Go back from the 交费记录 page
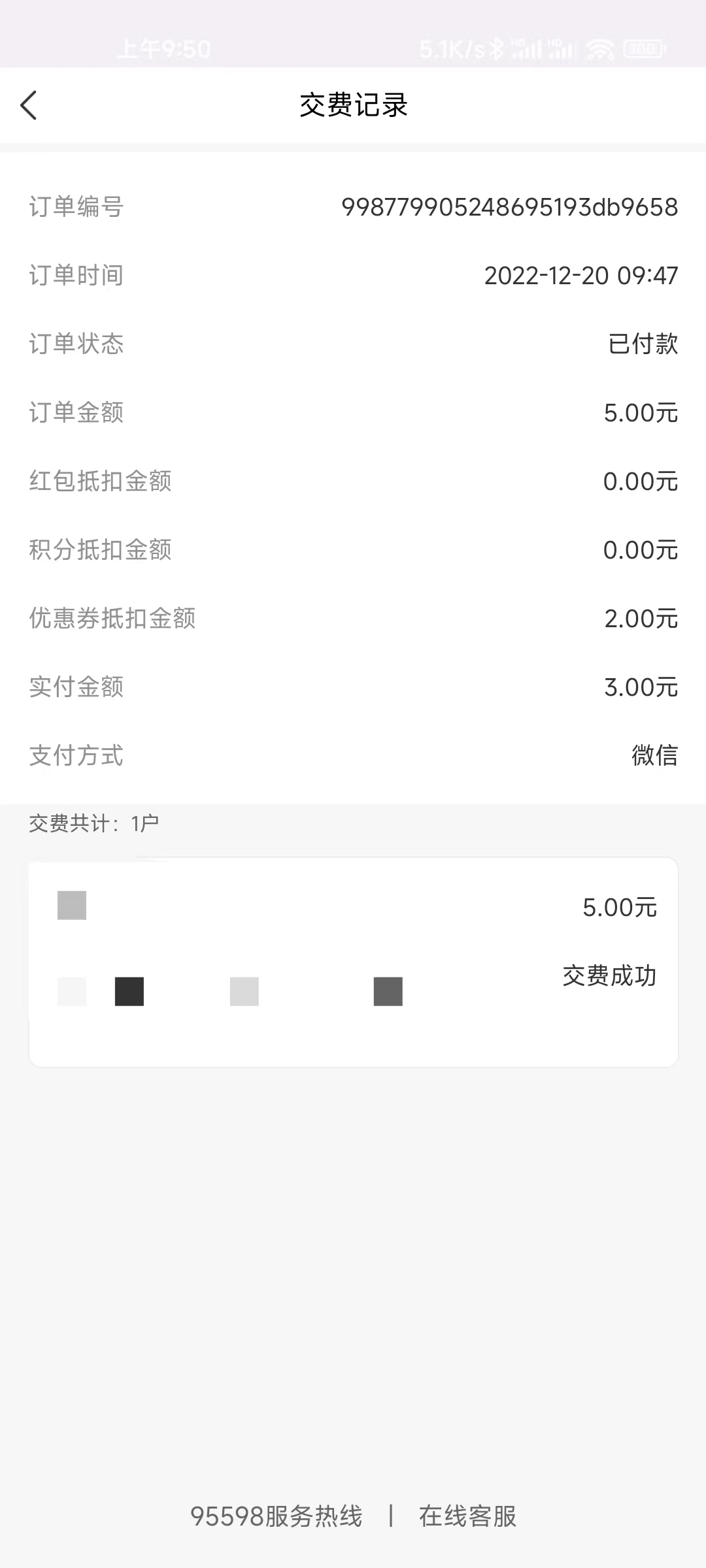This screenshot has height=1568, width=706. (x=29, y=105)
